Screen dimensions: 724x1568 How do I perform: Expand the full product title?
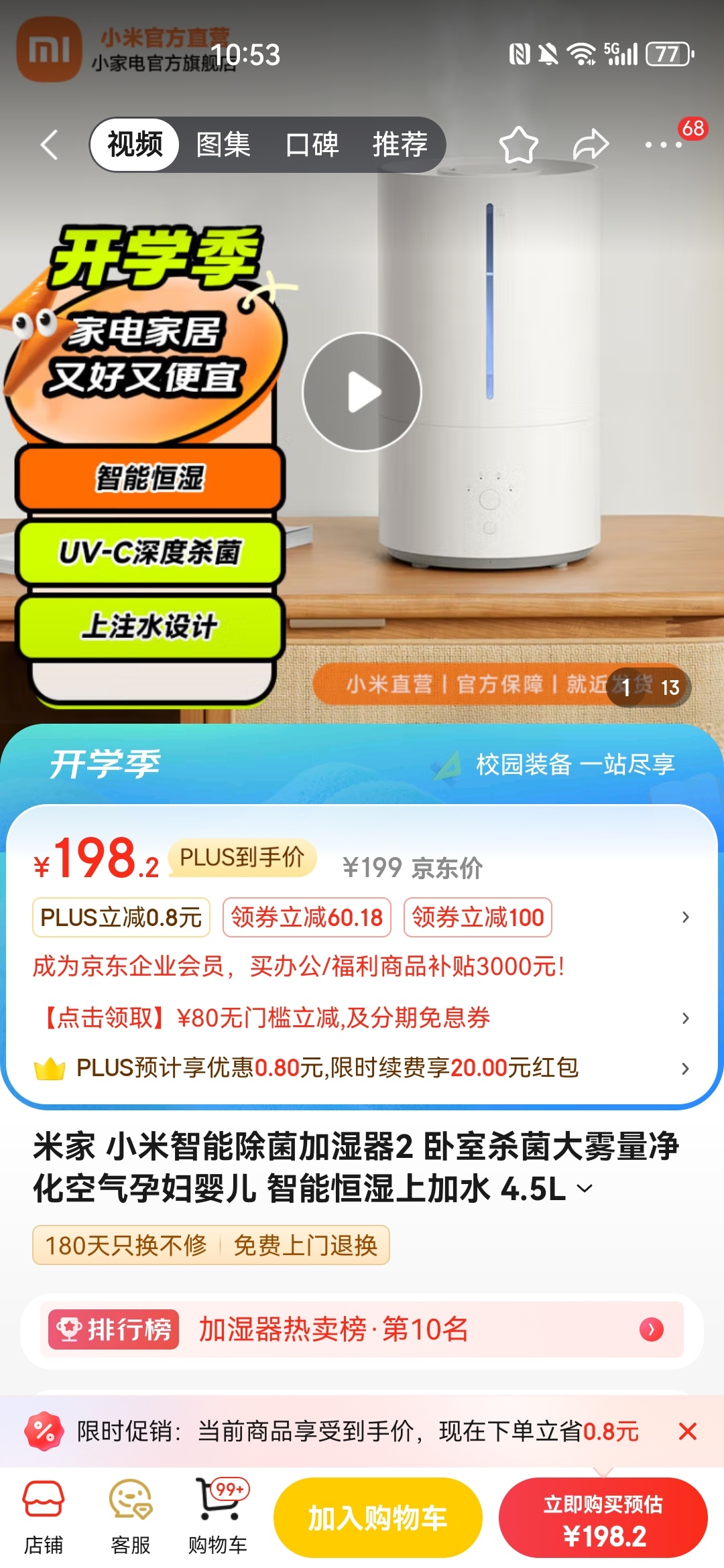pyautogui.click(x=585, y=1189)
